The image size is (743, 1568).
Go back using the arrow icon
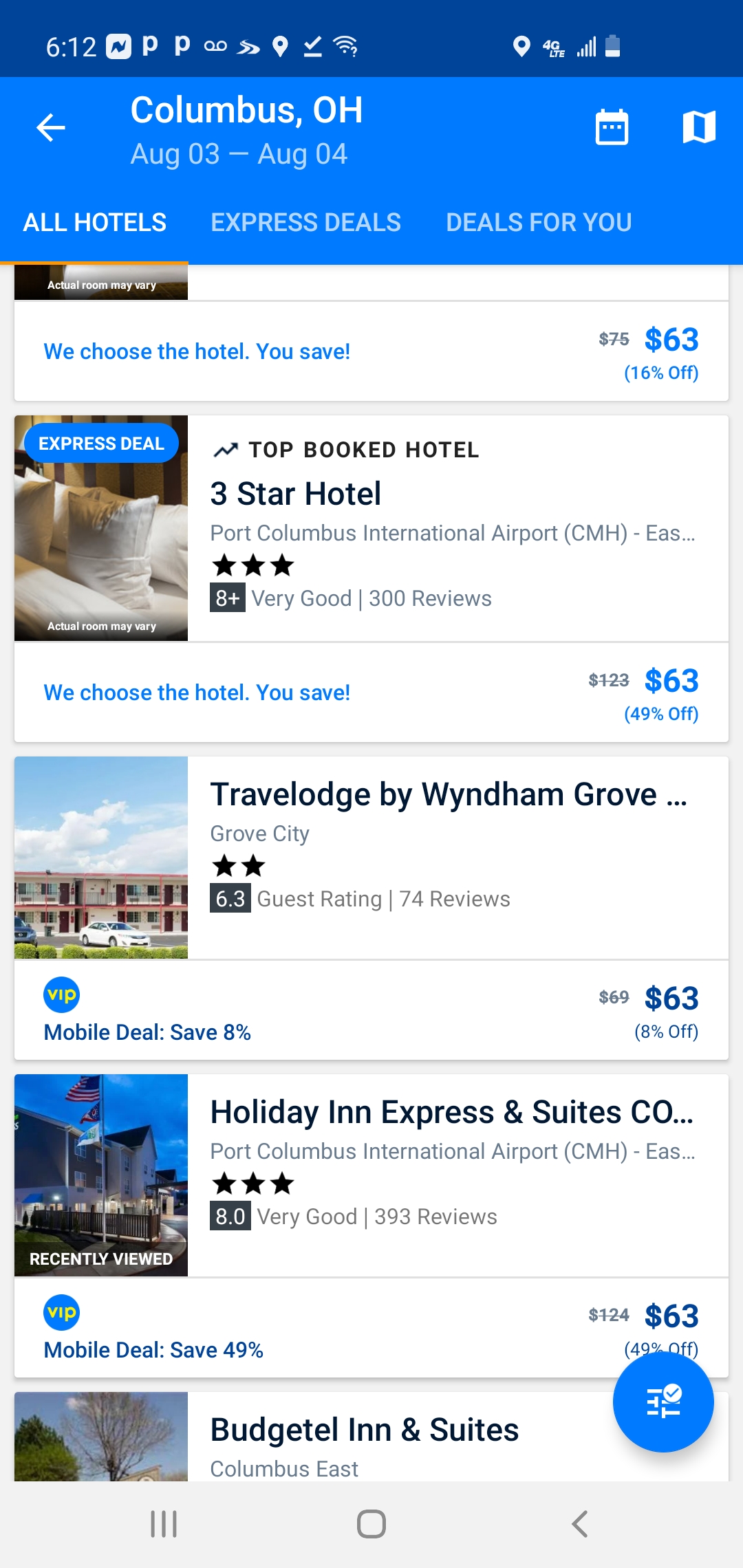[51, 128]
